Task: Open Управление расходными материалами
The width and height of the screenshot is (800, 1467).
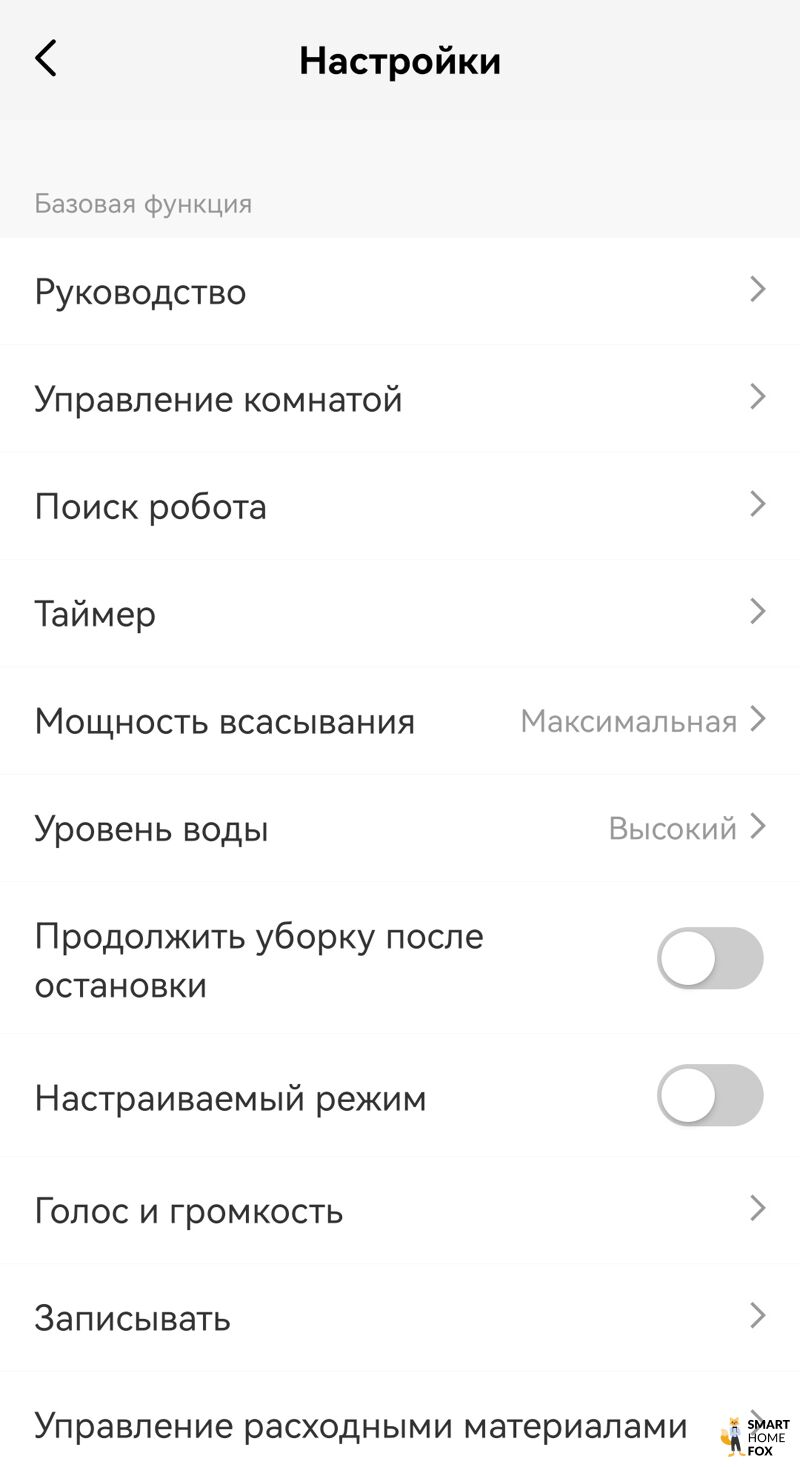Action: click(x=360, y=1425)
